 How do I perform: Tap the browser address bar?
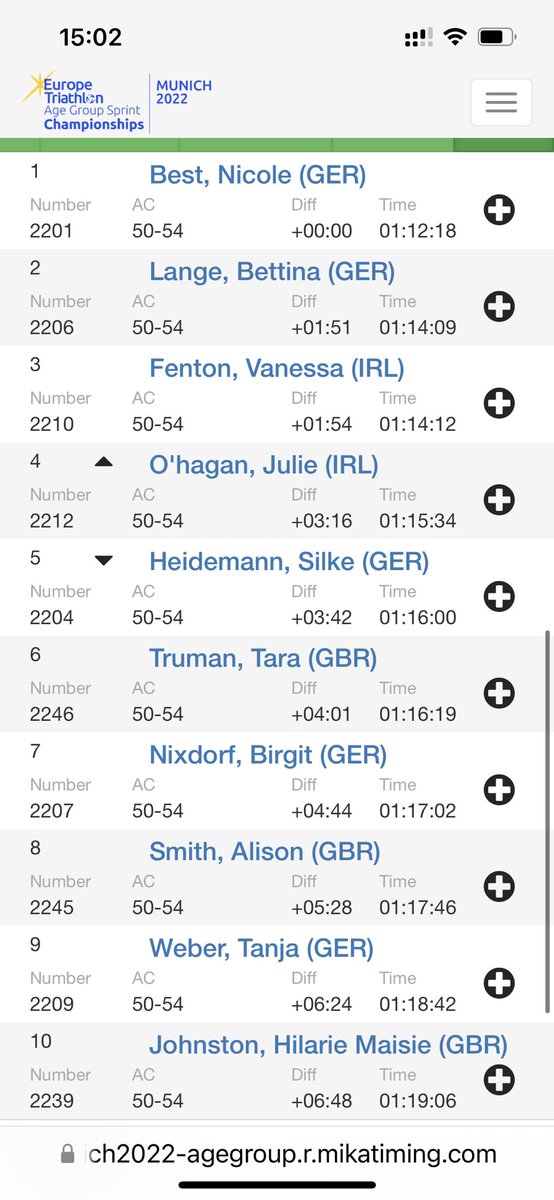click(277, 1154)
